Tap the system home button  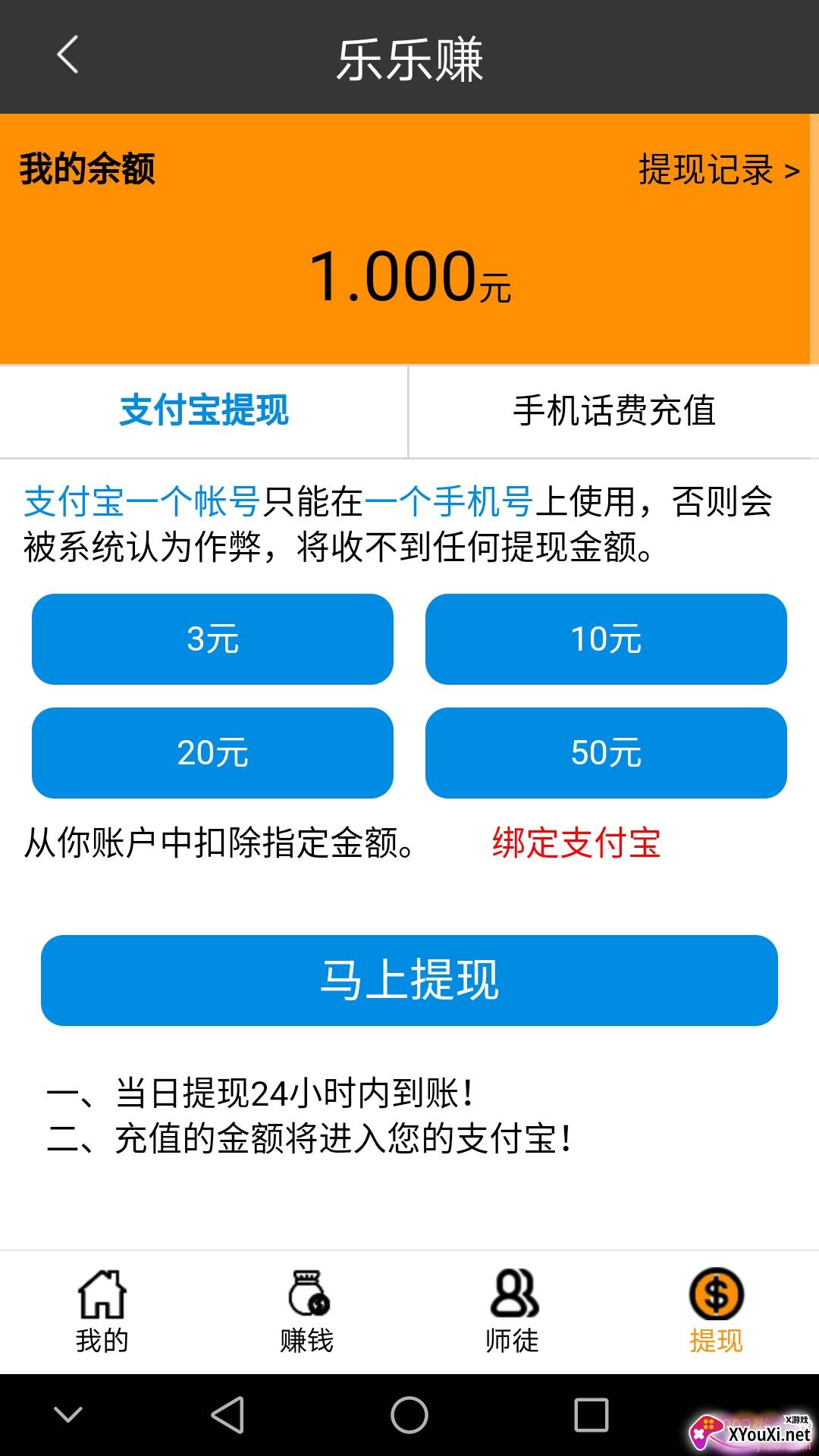409,1415
